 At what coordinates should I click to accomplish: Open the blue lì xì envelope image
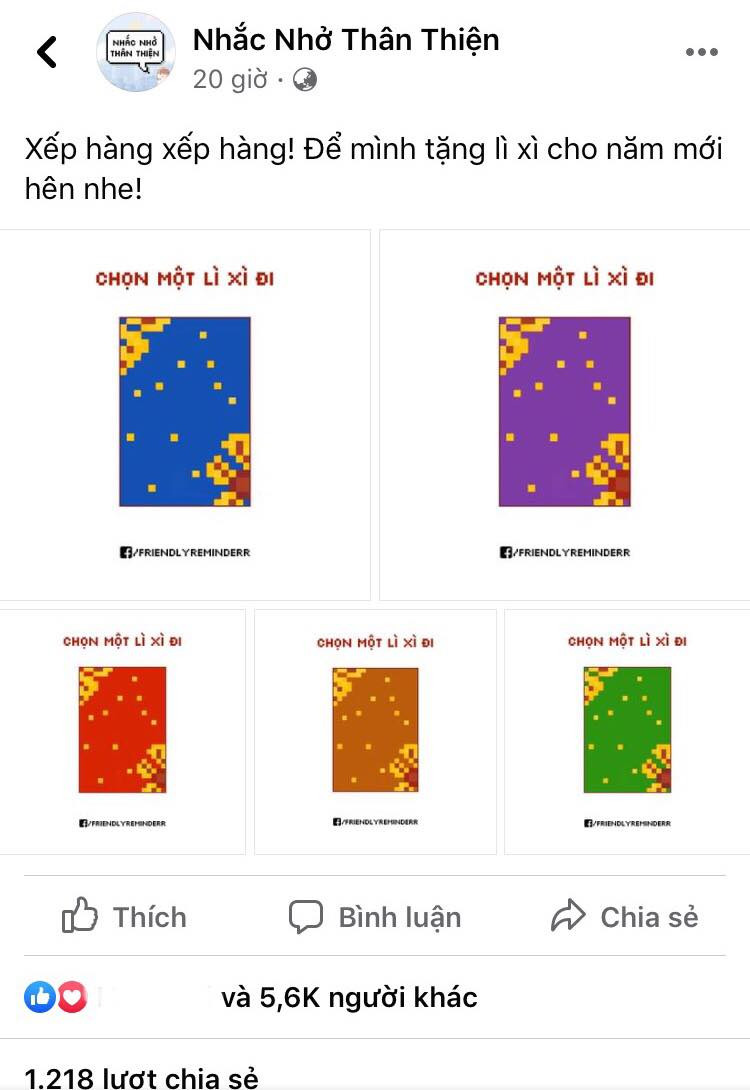pyautogui.click(x=185, y=410)
